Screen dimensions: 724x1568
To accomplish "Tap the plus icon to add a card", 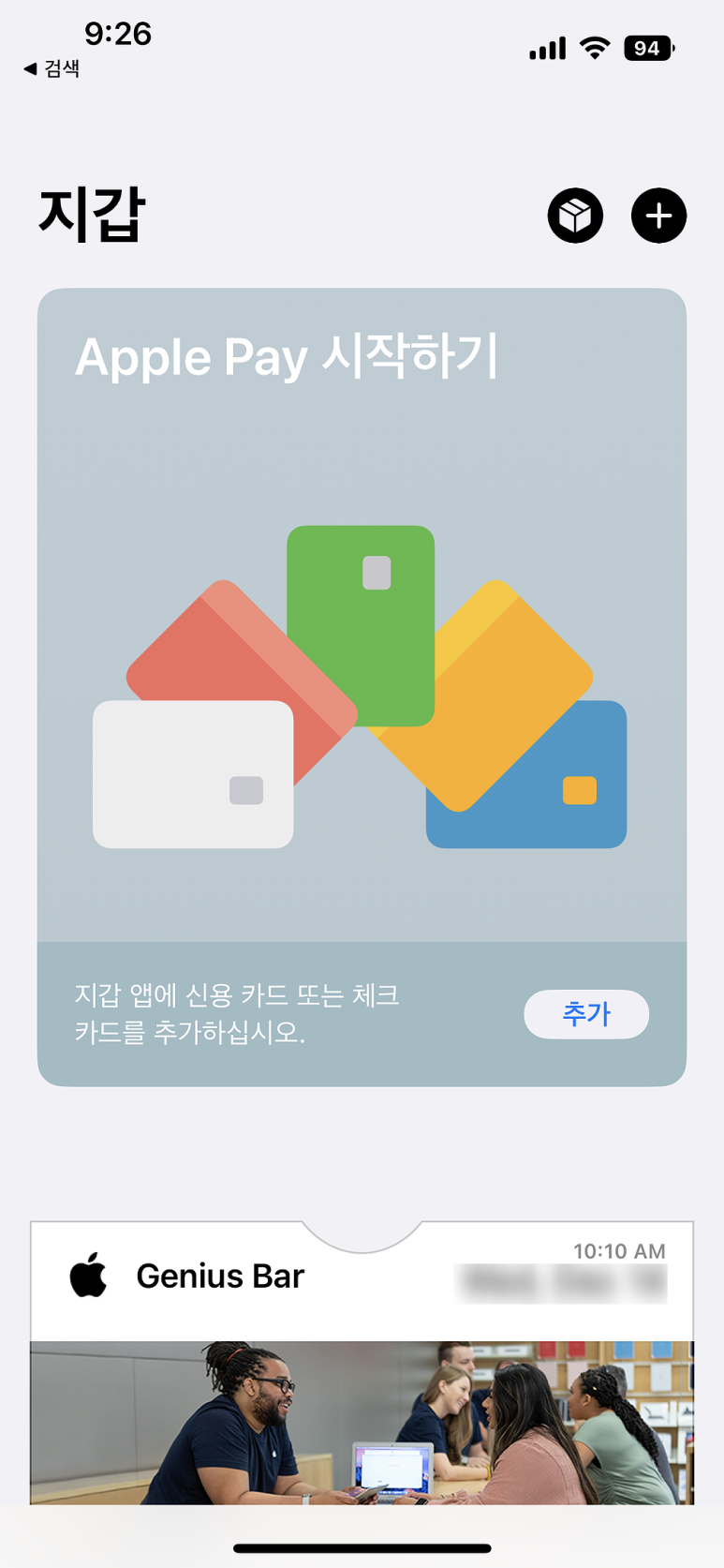I will [x=658, y=216].
